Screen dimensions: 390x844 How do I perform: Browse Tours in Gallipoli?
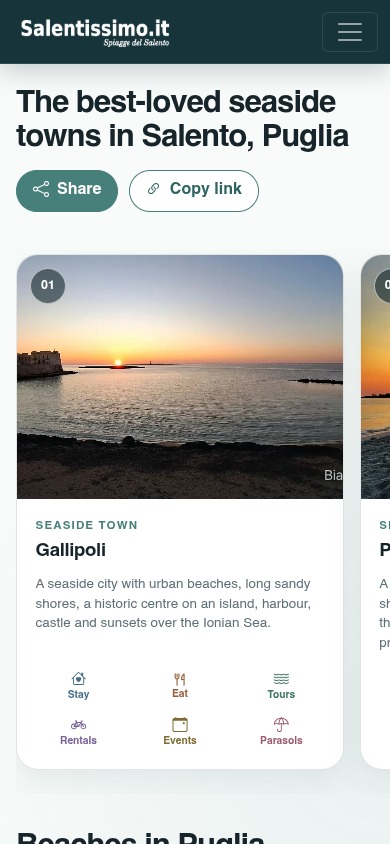(x=281, y=686)
